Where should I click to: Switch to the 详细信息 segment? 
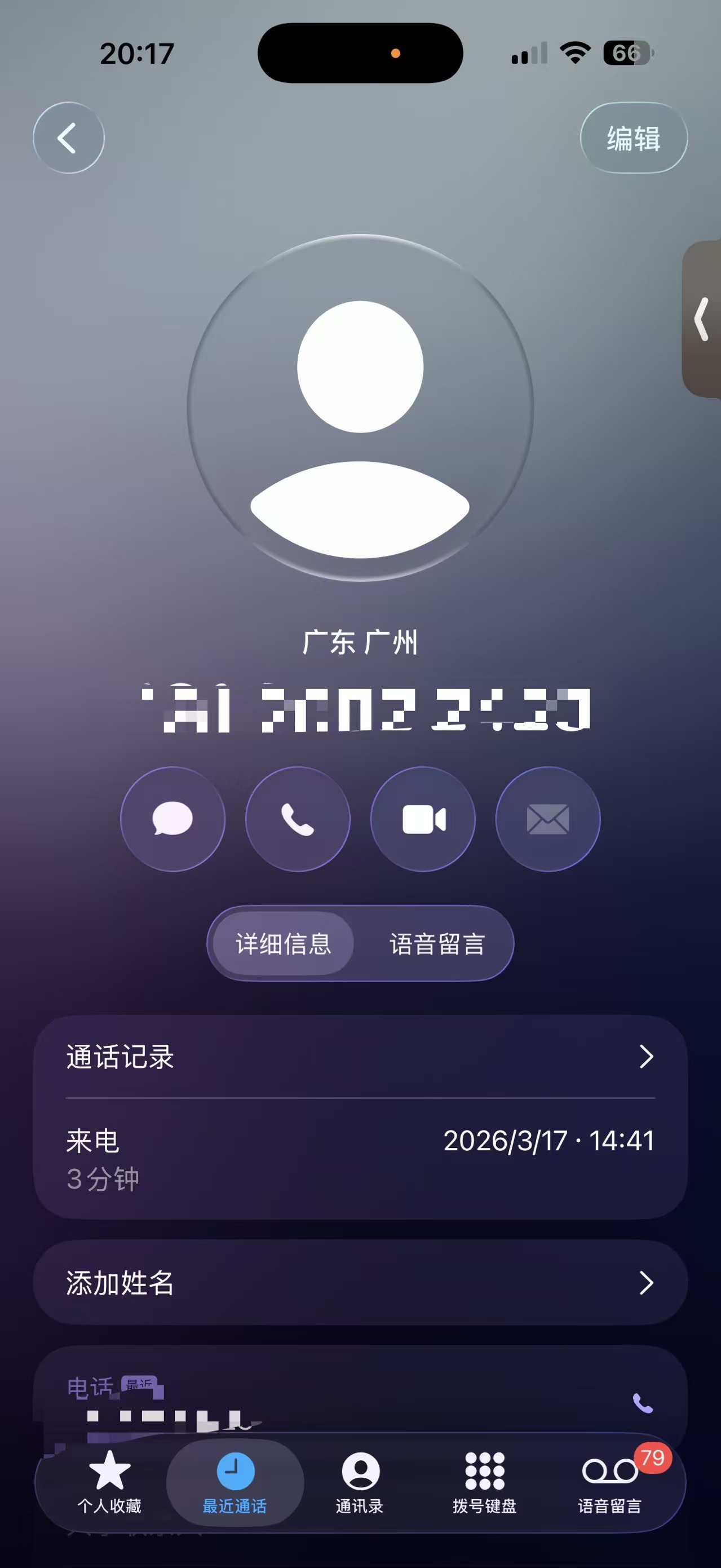tap(283, 943)
